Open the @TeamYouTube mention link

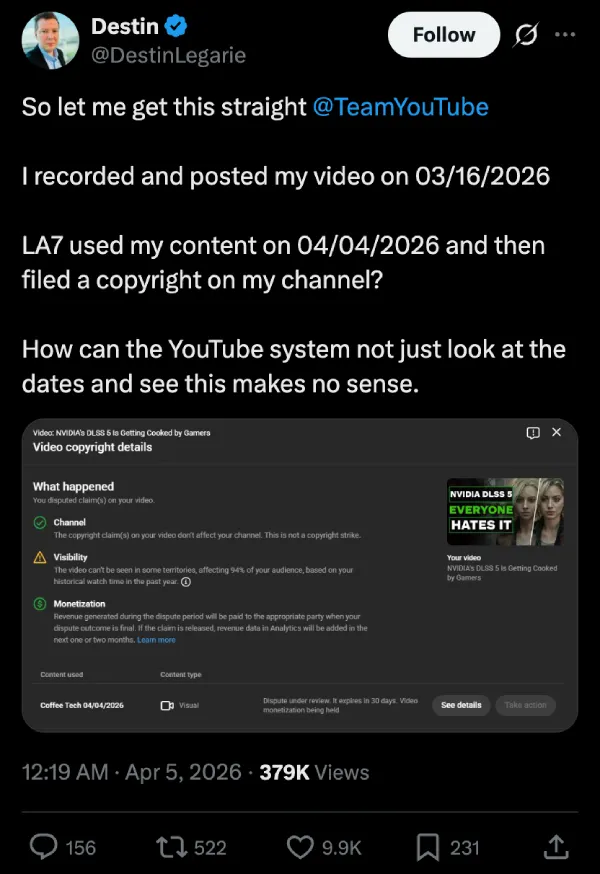click(x=400, y=107)
